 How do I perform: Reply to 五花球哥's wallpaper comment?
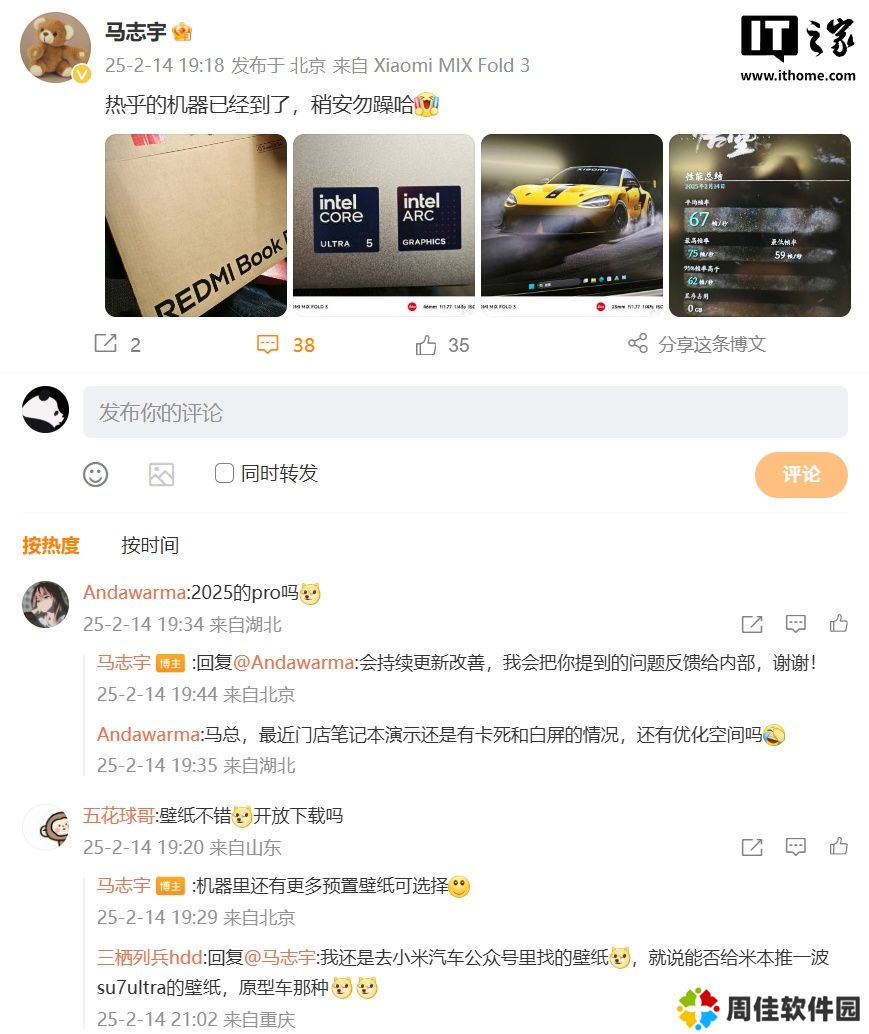coord(795,847)
